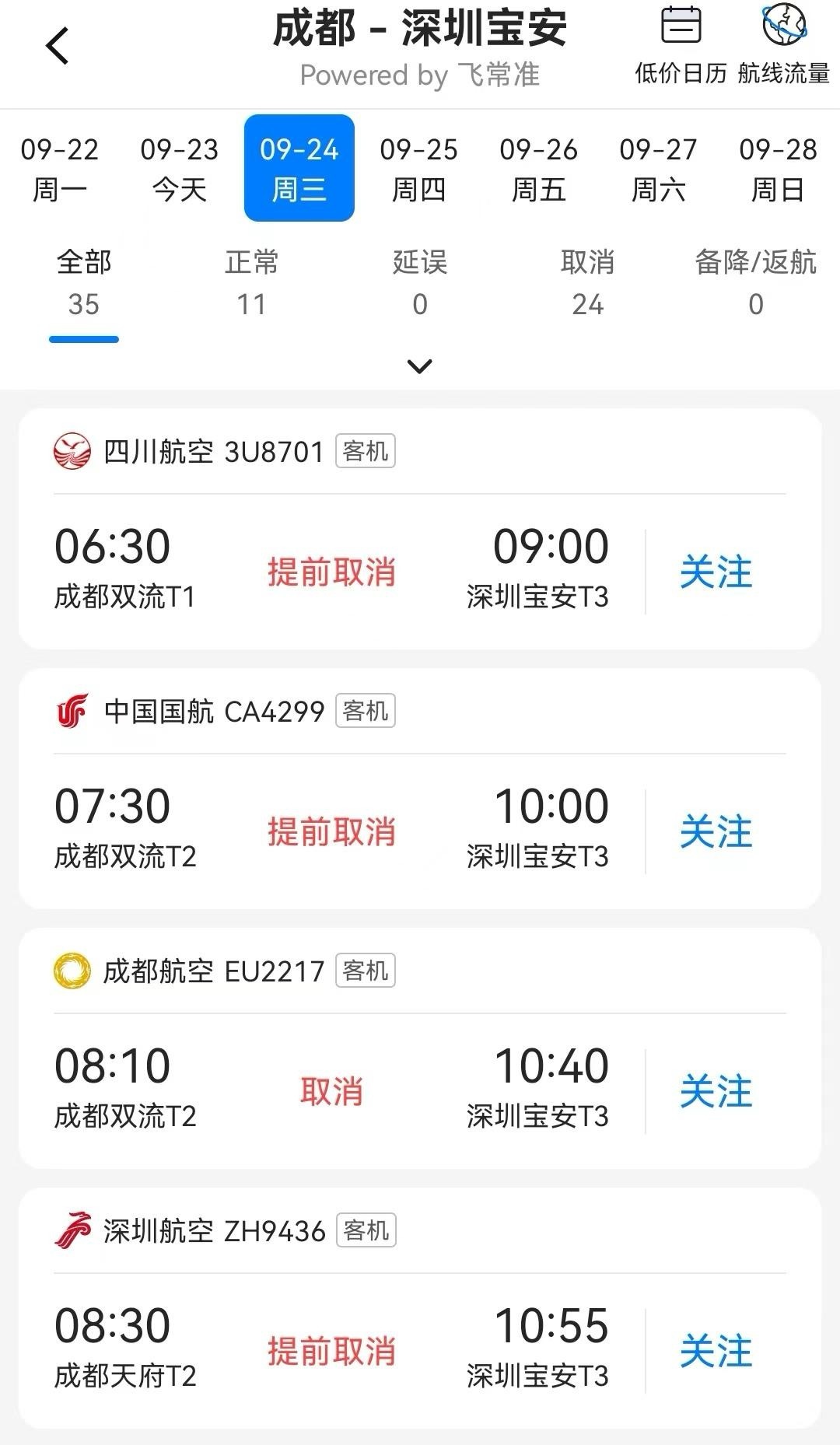Screen dimensions: 840x1445
Task: Open 航线流量 route traffic
Action: click(x=783, y=45)
